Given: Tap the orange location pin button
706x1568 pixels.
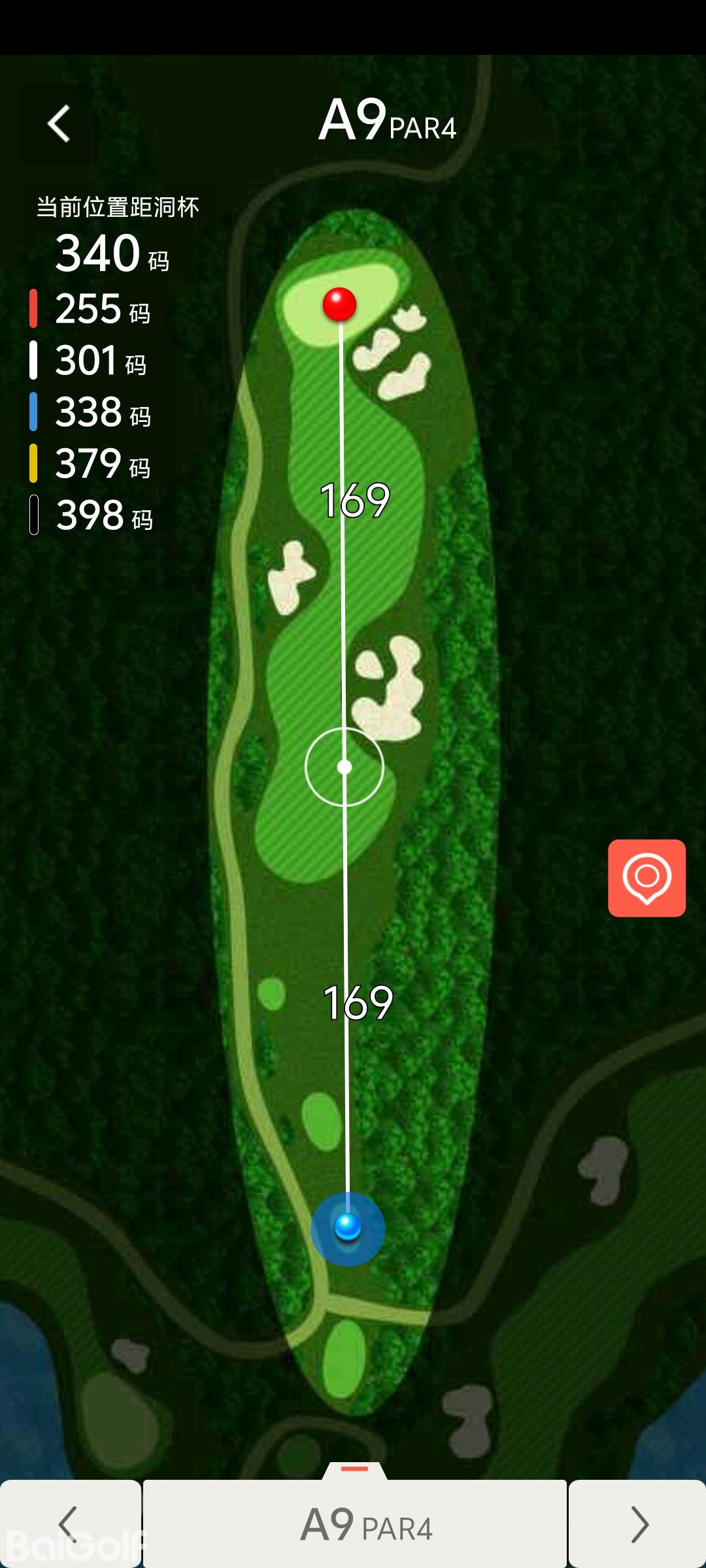Looking at the screenshot, I should [x=647, y=877].
